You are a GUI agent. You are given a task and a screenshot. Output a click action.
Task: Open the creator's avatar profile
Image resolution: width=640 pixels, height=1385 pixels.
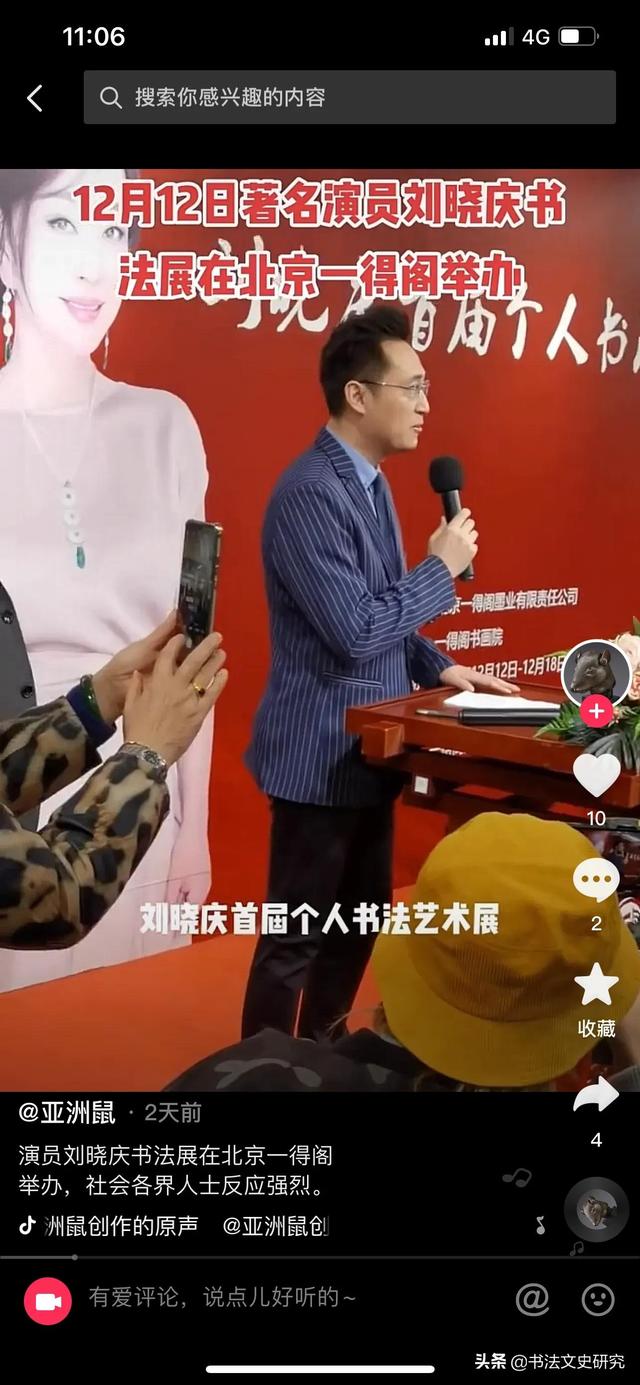pos(596,672)
